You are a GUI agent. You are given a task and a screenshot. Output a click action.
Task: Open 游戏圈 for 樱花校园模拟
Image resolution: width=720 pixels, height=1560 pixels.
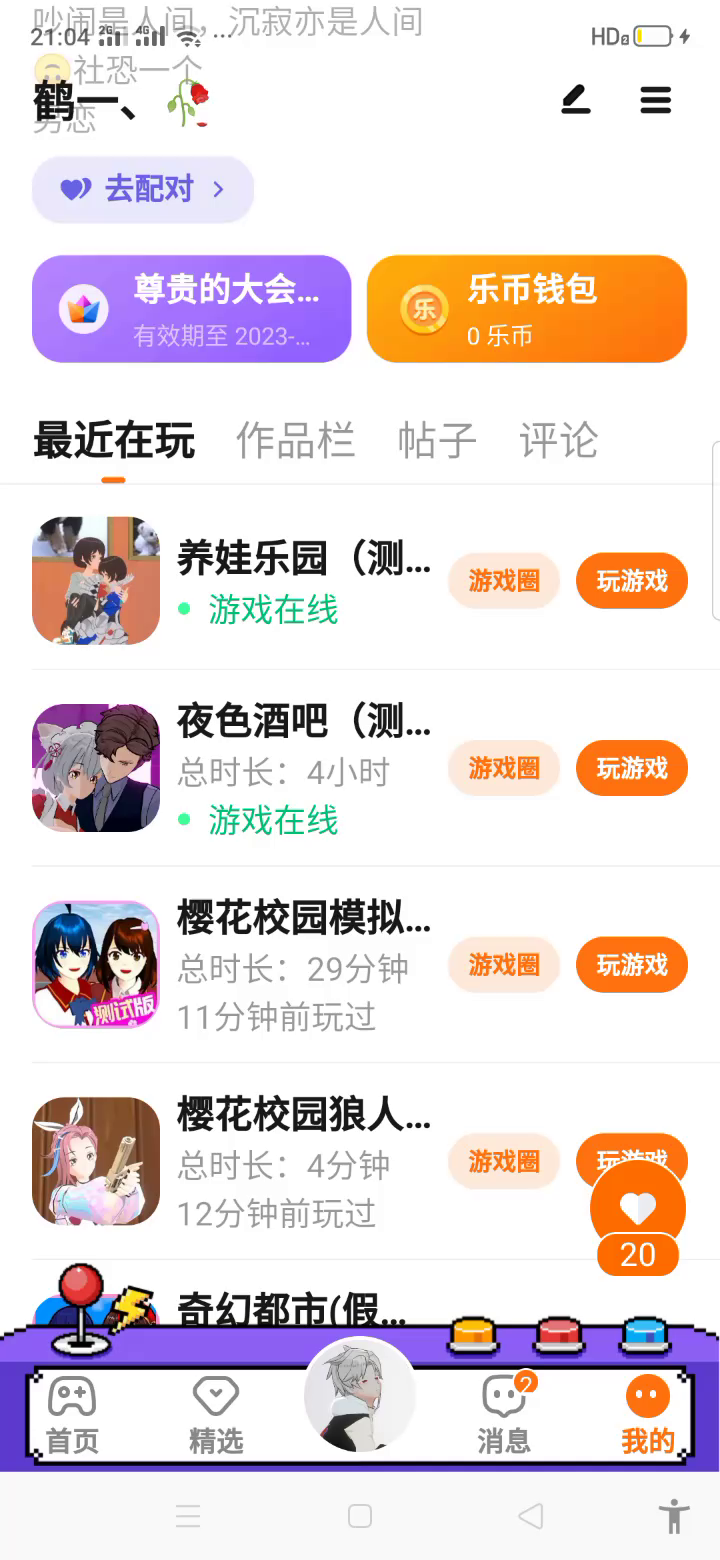504,965
